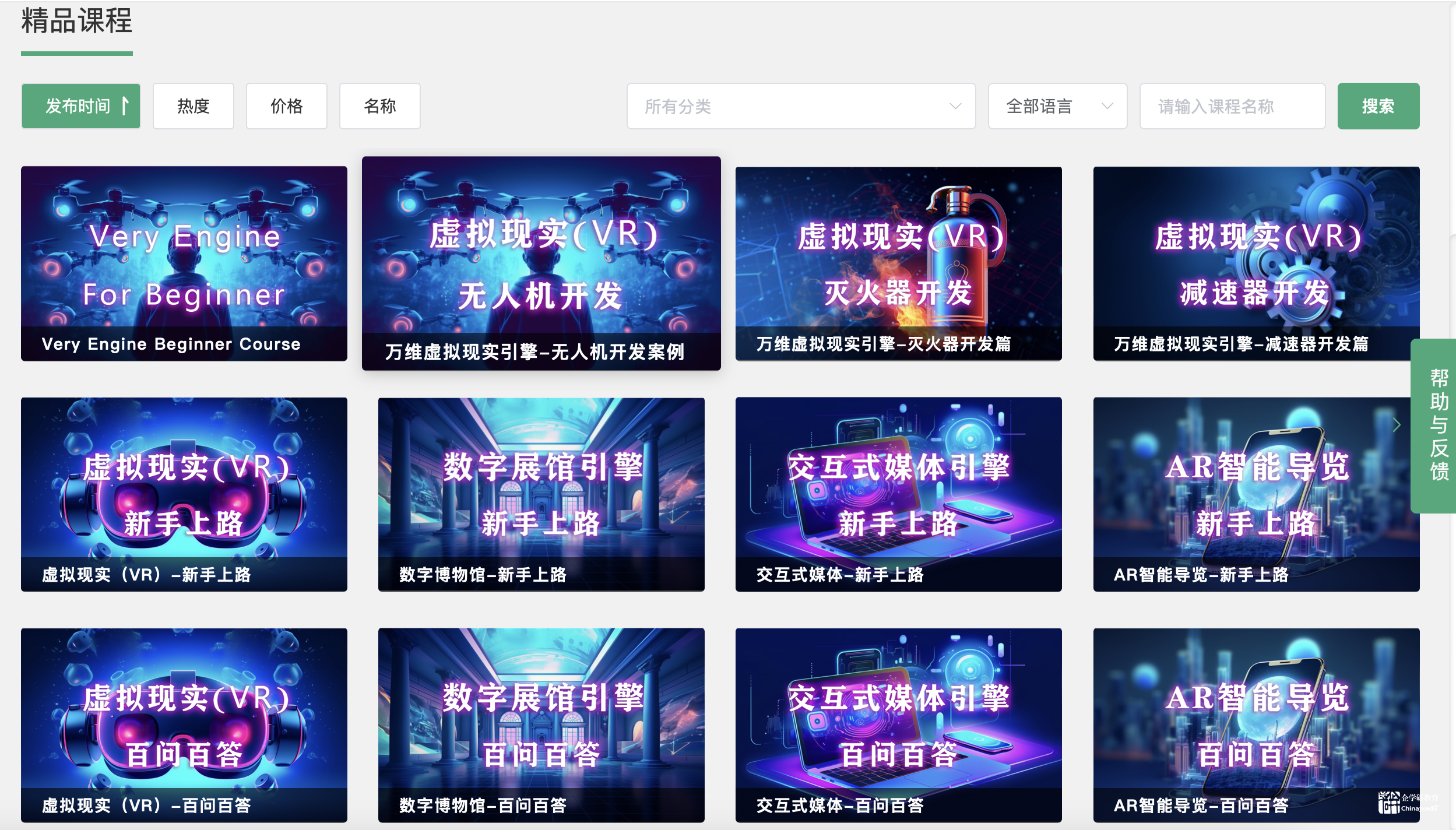Sort courses by 热度

point(193,106)
